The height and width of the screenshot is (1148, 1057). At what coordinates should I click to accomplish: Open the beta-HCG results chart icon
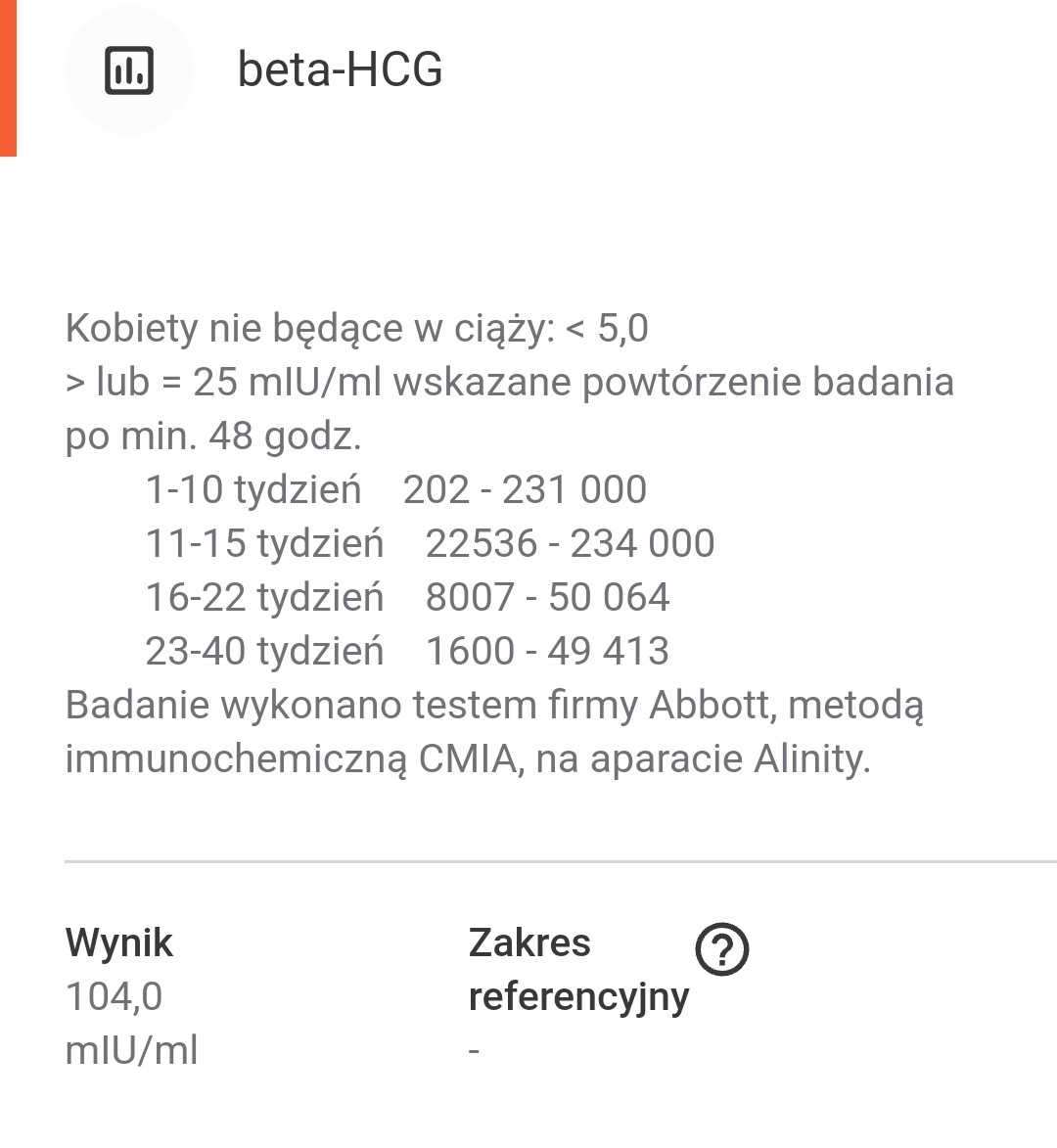point(129,70)
